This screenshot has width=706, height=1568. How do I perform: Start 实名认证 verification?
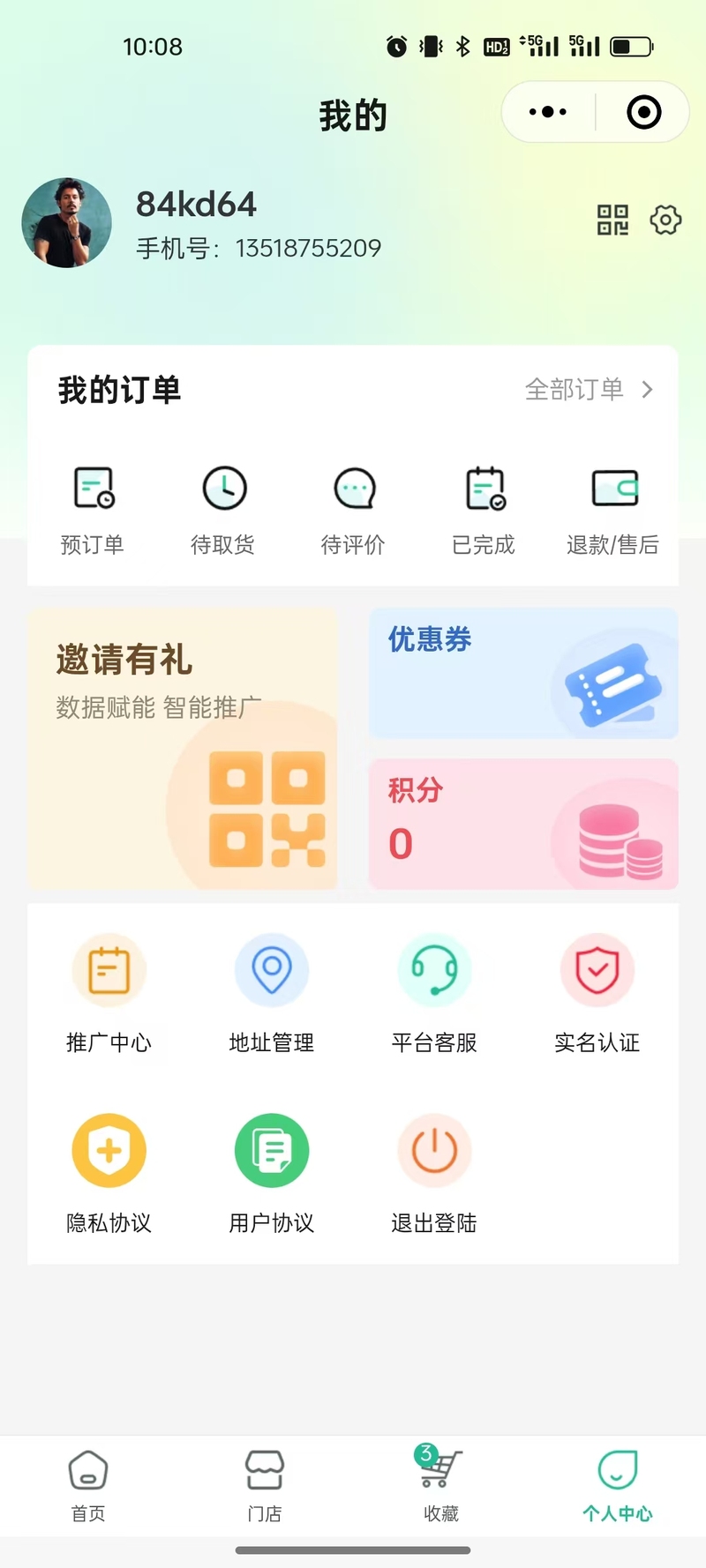pyautogui.click(x=597, y=994)
